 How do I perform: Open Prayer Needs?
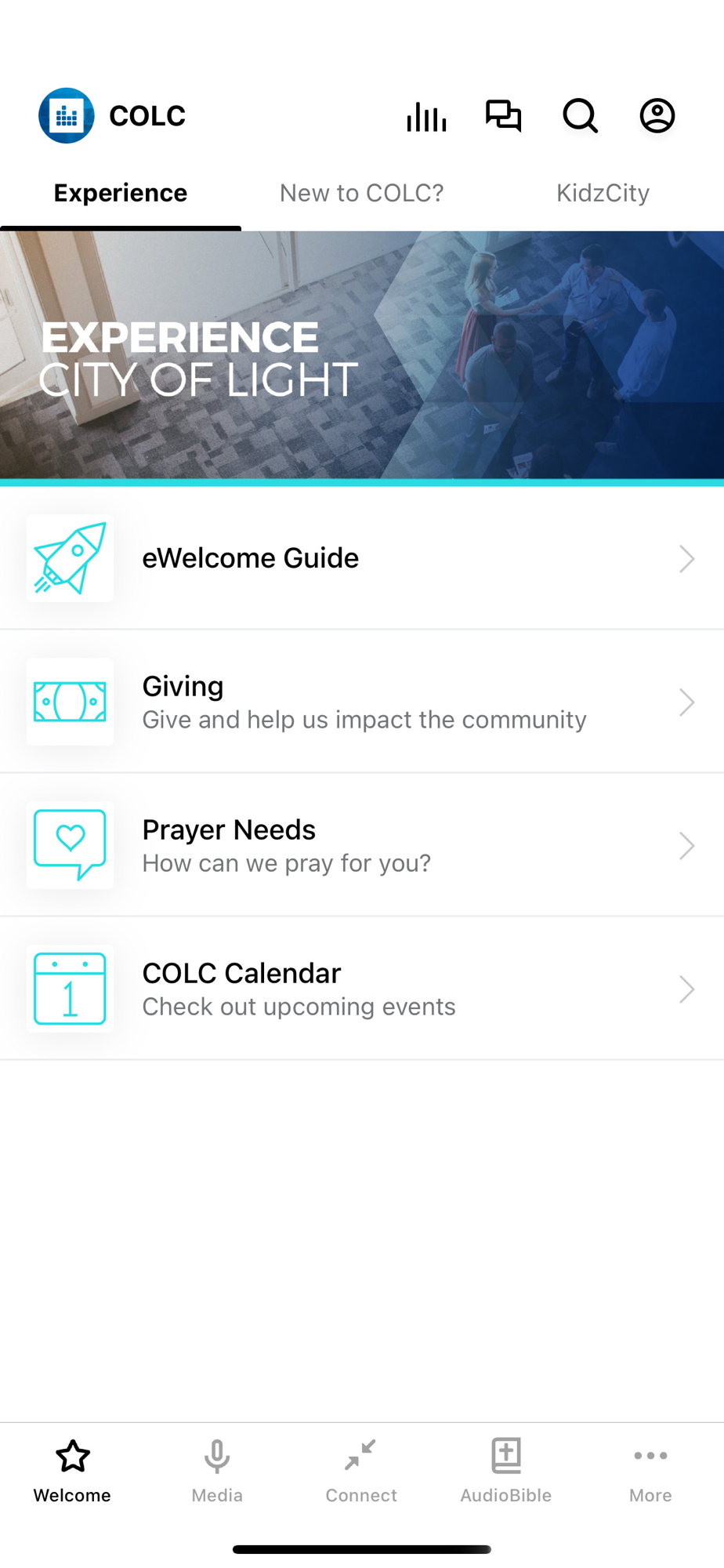click(x=362, y=845)
